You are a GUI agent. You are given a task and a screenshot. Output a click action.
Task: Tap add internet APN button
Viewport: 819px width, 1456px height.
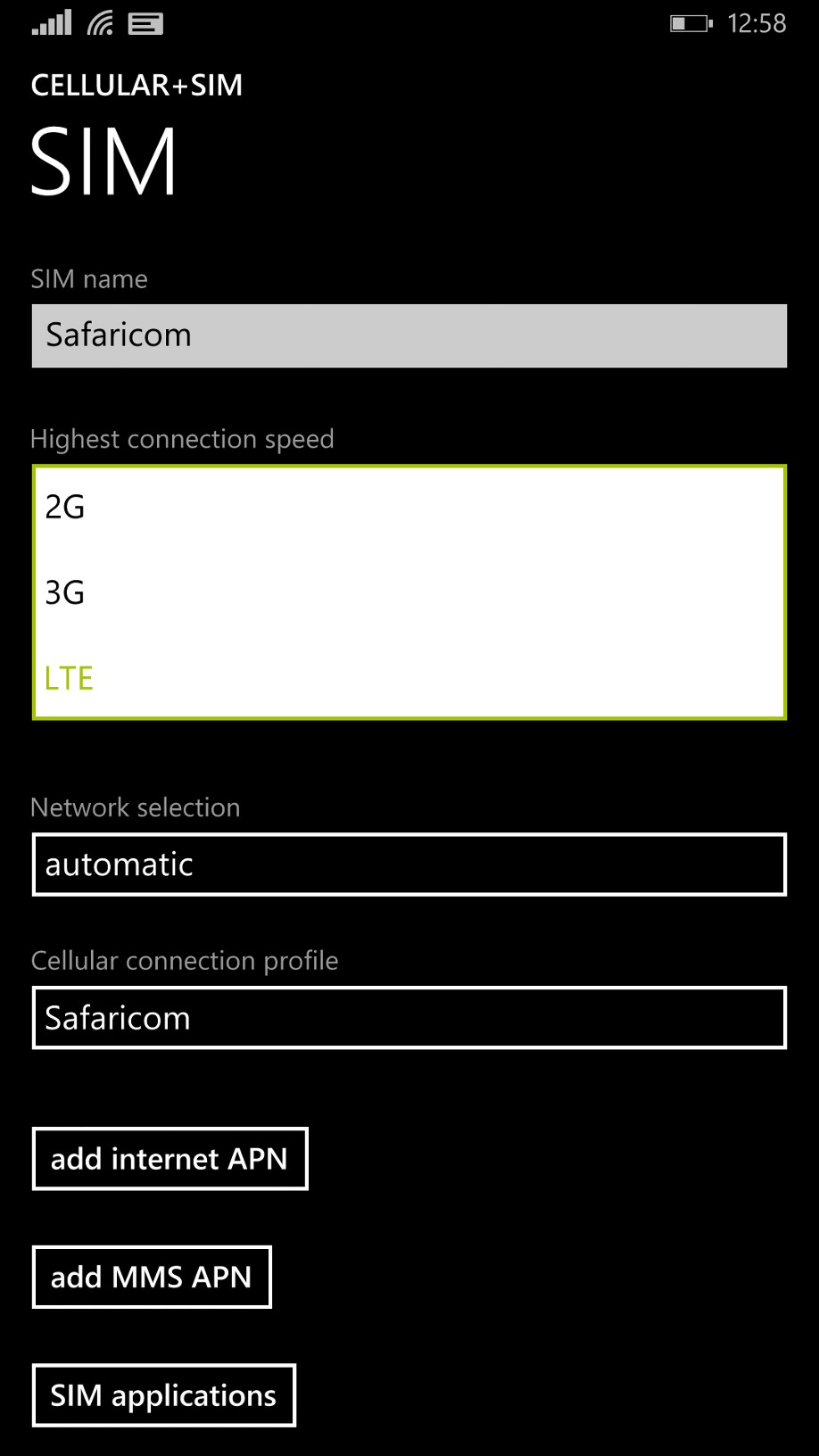pos(170,1159)
